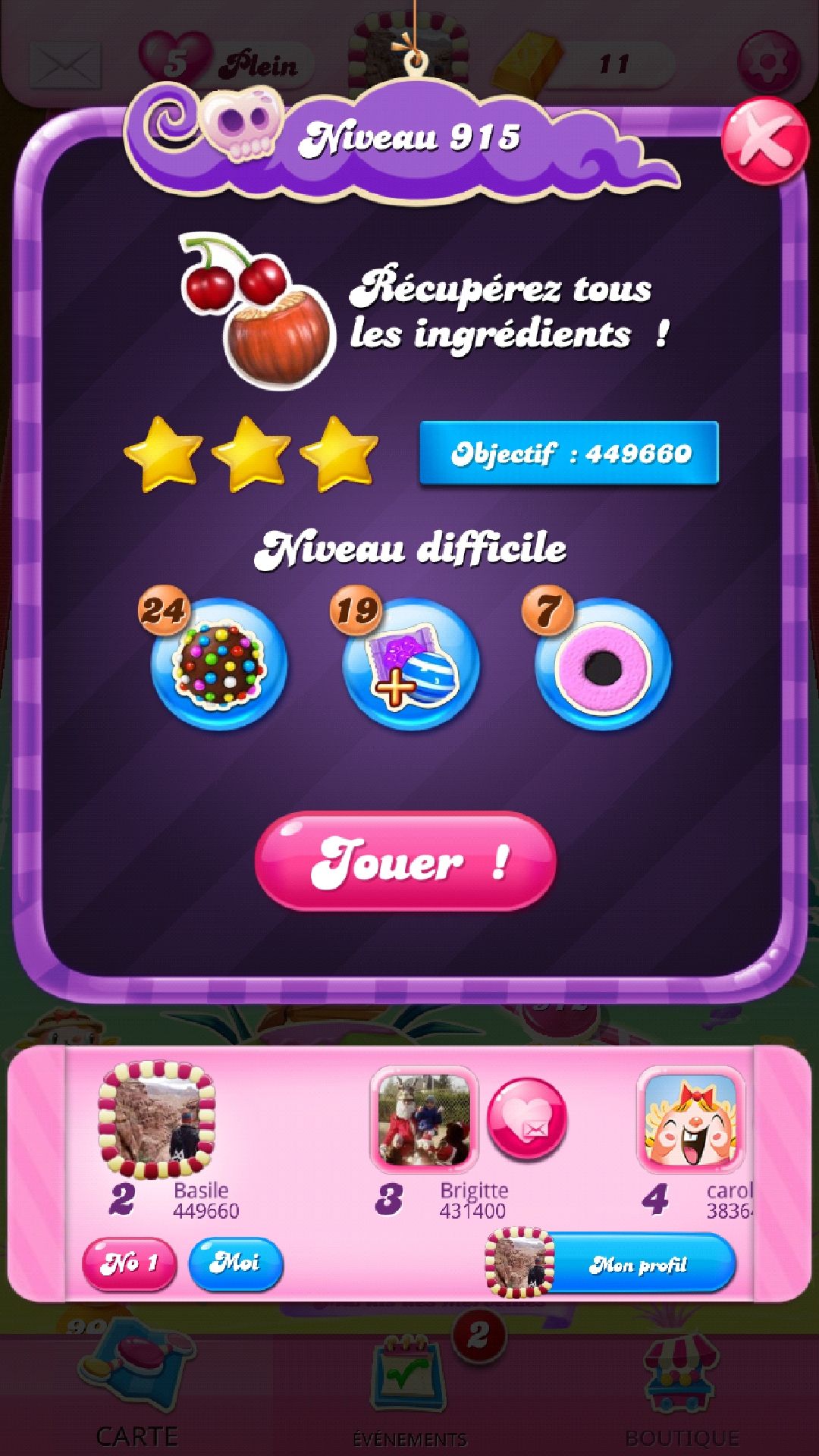The image size is (819, 1456).
Task: Select the coconut wheel booster
Action: (603, 664)
